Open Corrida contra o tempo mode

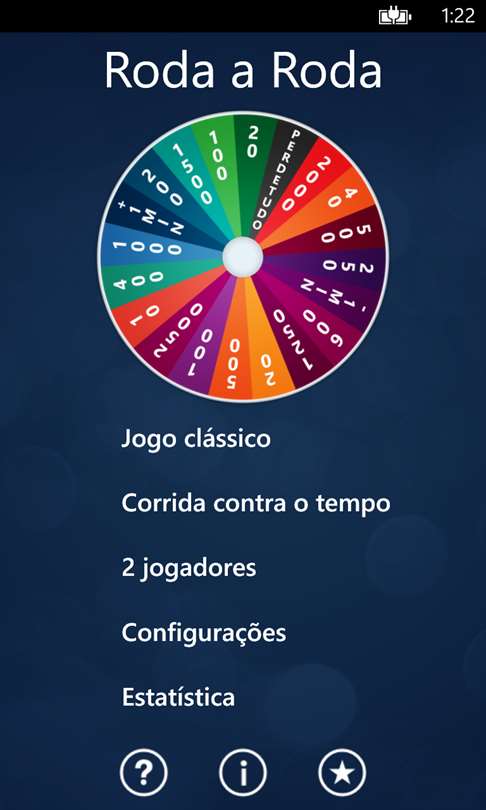(x=256, y=503)
